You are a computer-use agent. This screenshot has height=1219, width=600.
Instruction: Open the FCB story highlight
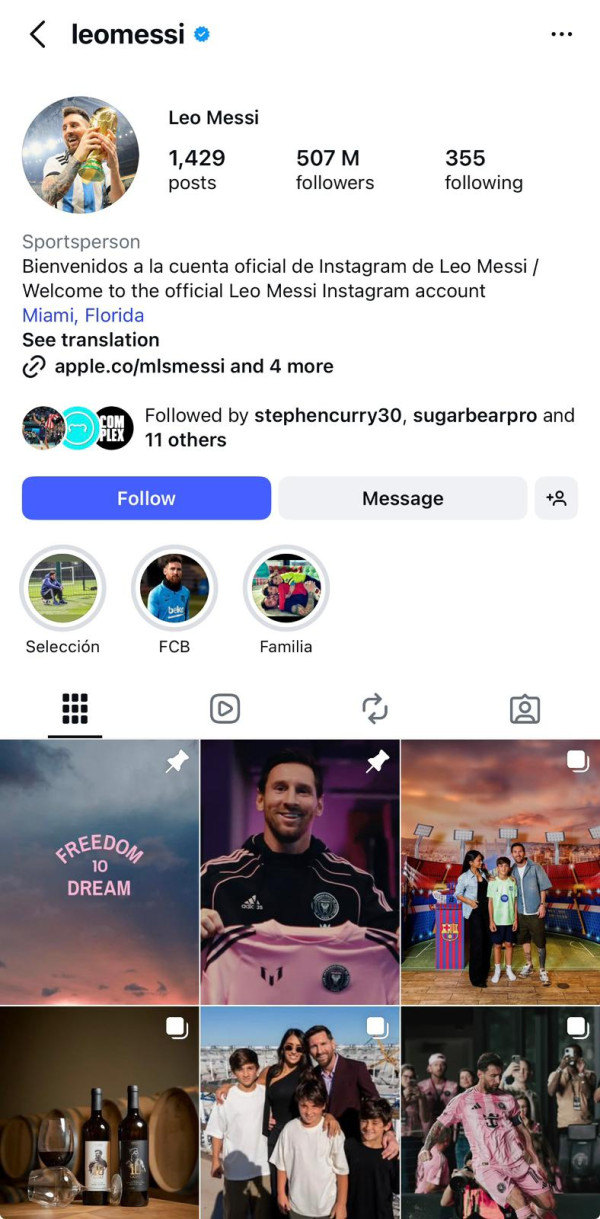[174, 589]
